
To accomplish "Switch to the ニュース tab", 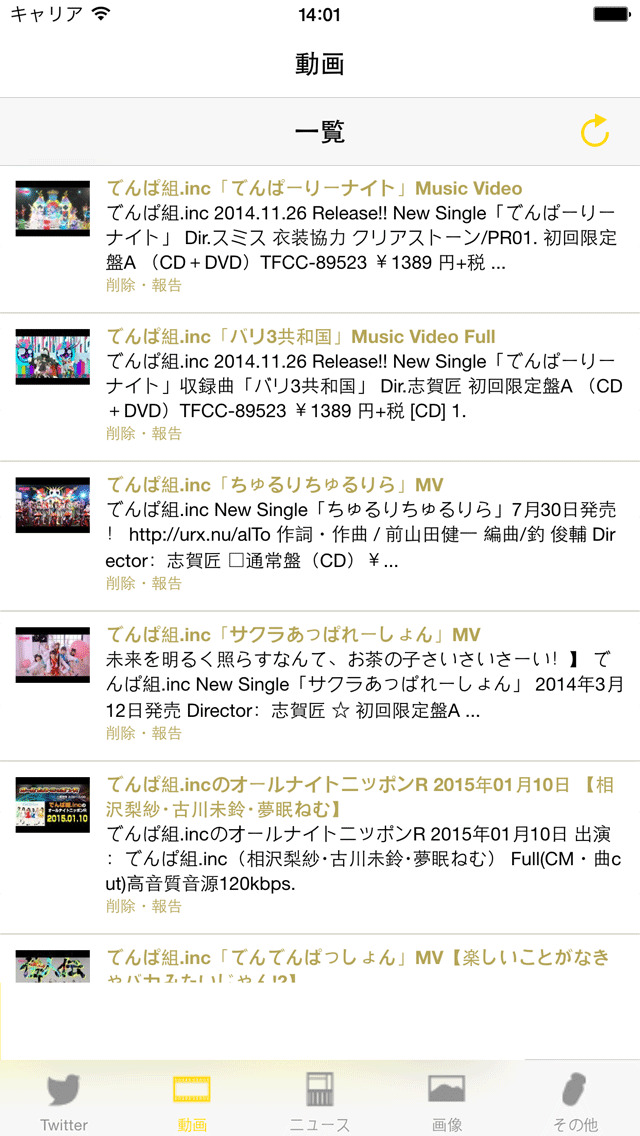I will click(320, 1100).
